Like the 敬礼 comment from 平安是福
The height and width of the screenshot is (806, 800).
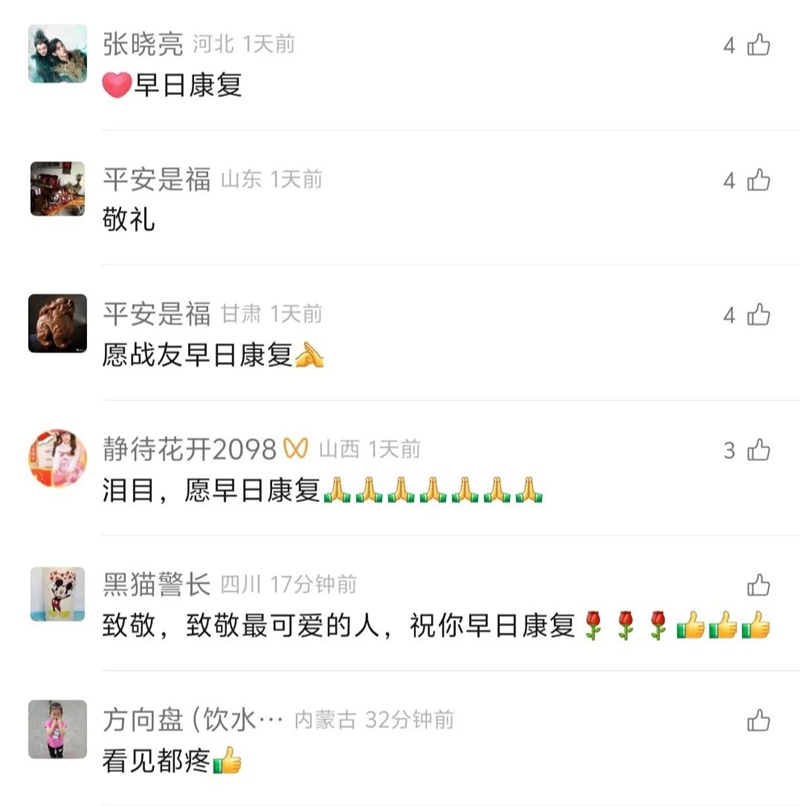coord(759,180)
